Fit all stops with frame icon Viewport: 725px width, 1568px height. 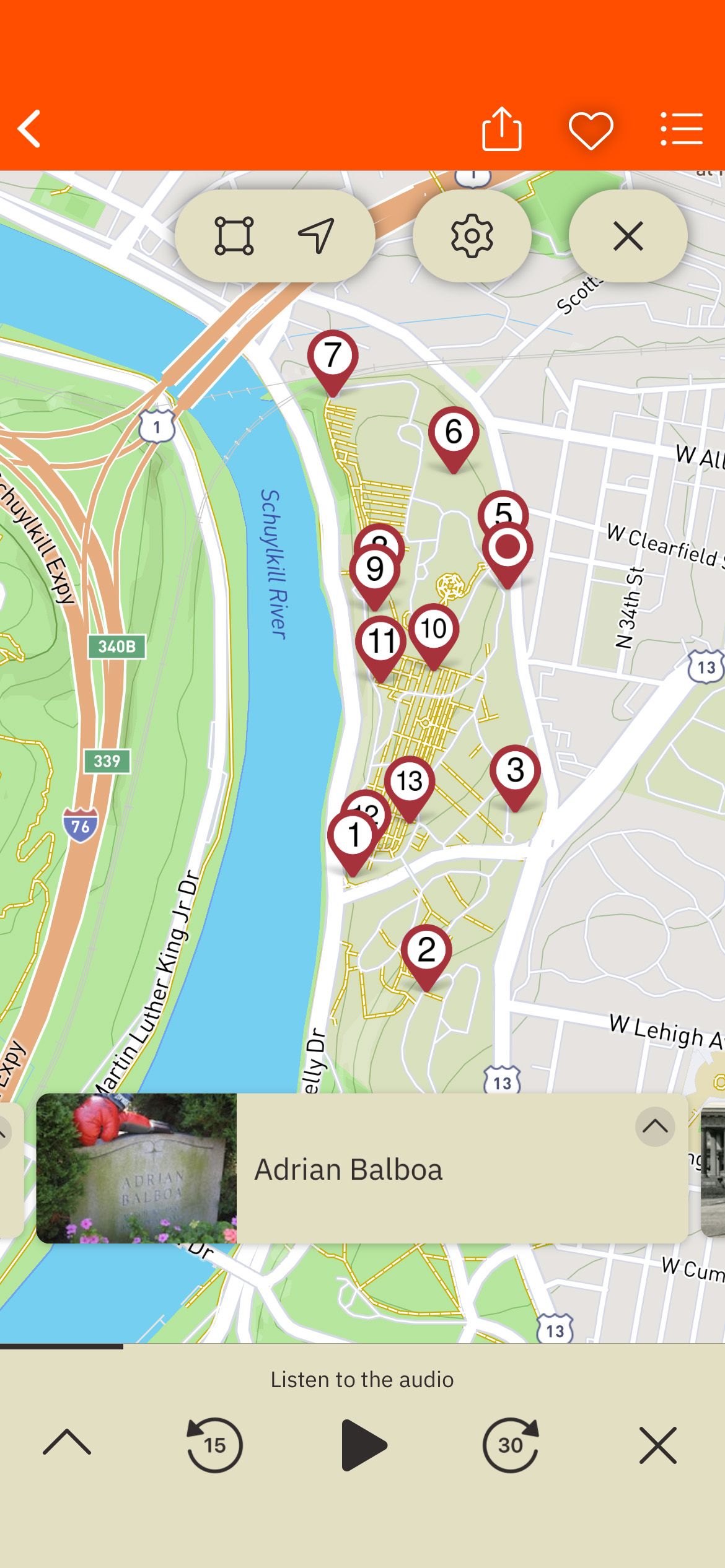point(234,236)
